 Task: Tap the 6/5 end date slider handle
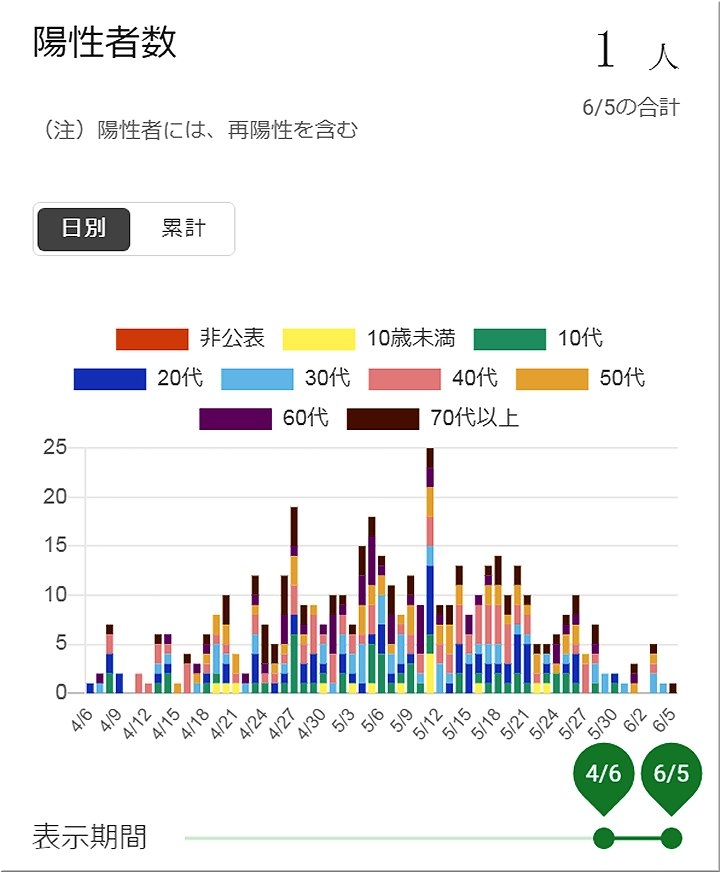point(672,837)
